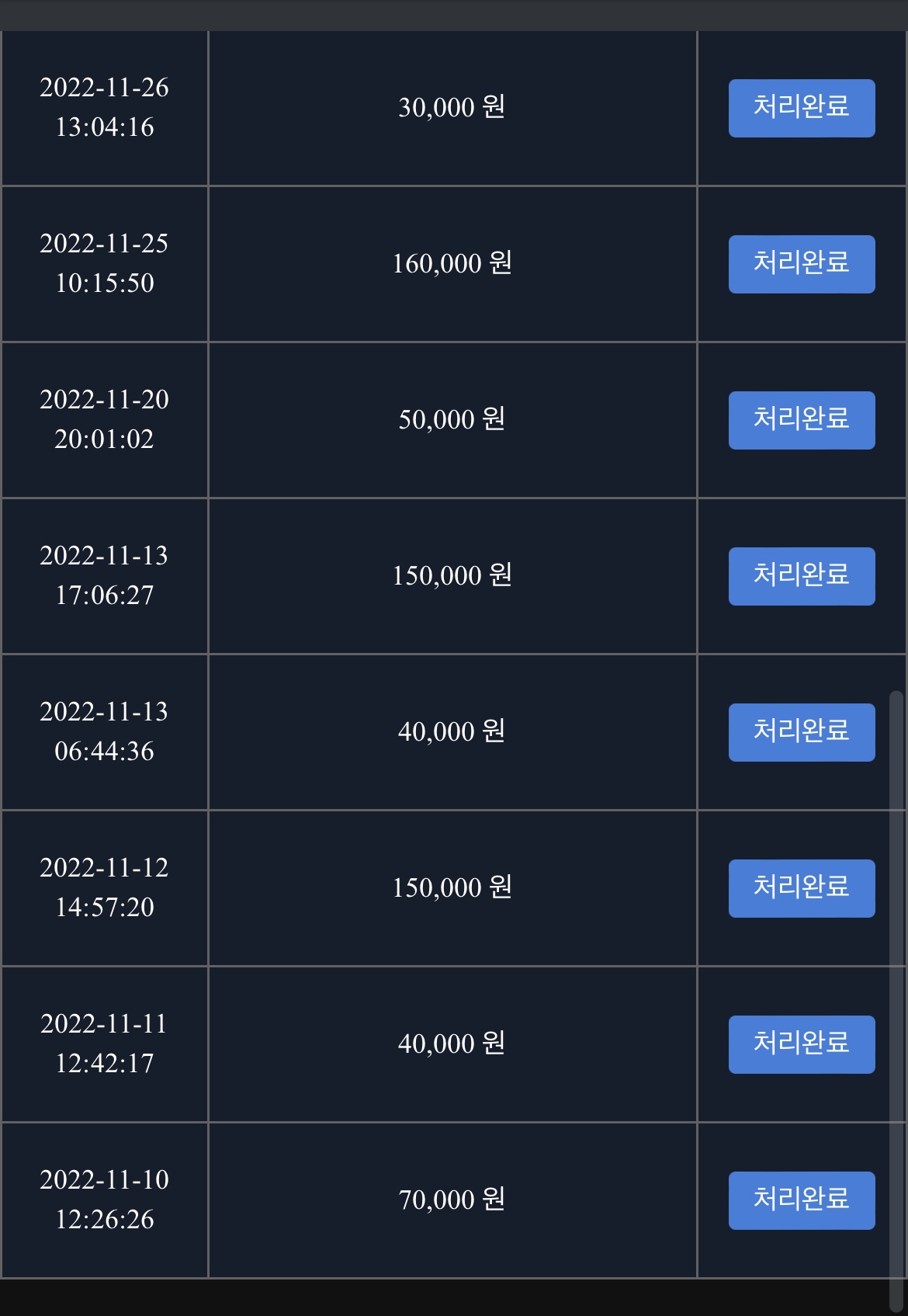Choose 처리완료 for the 2022-11-13 06:44:36 entry
The height and width of the screenshot is (1316, 908).
coord(801,732)
